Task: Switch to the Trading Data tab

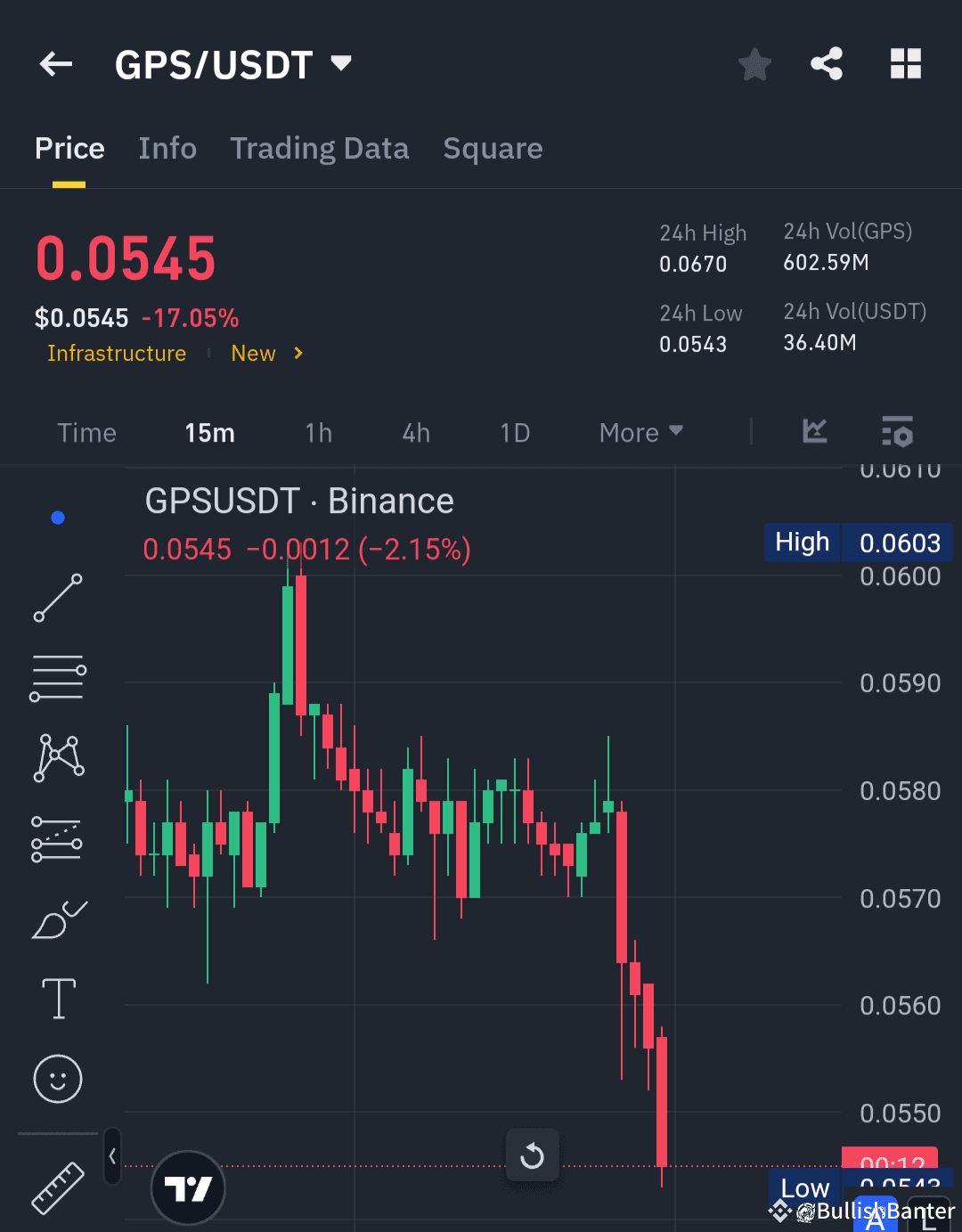Action: pos(320,148)
